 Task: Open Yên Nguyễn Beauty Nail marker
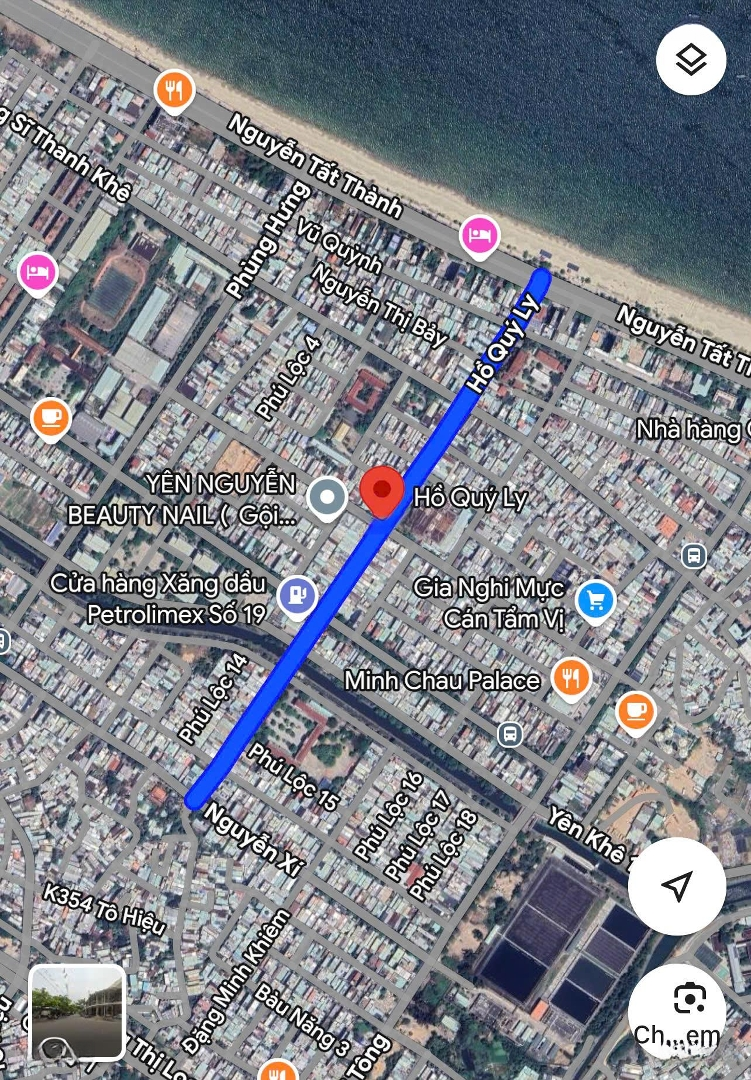tap(326, 497)
